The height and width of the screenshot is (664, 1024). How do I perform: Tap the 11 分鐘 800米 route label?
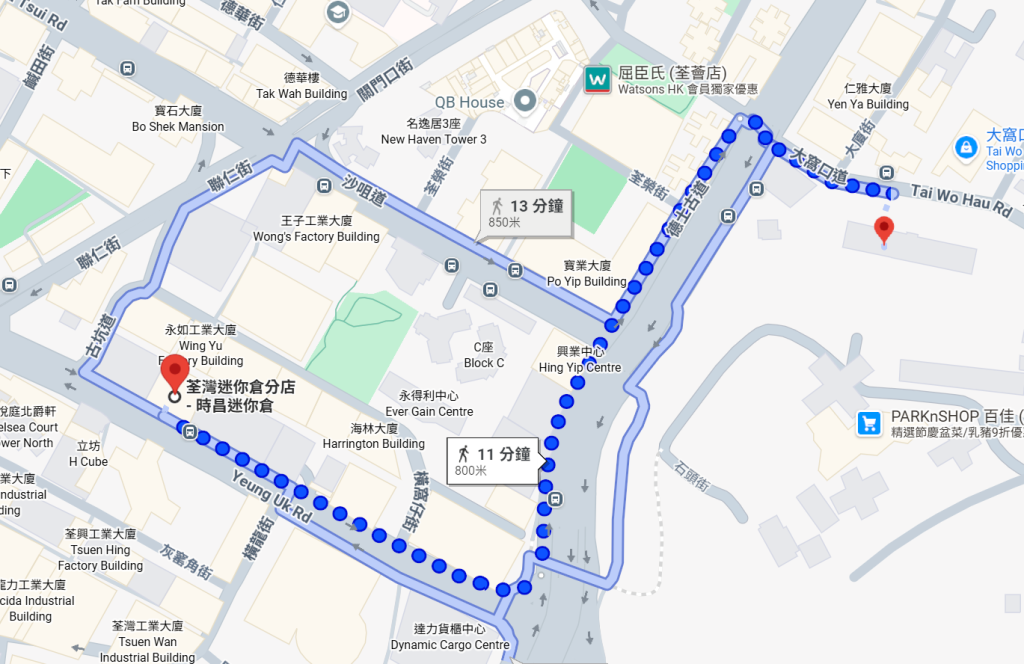pos(492,460)
